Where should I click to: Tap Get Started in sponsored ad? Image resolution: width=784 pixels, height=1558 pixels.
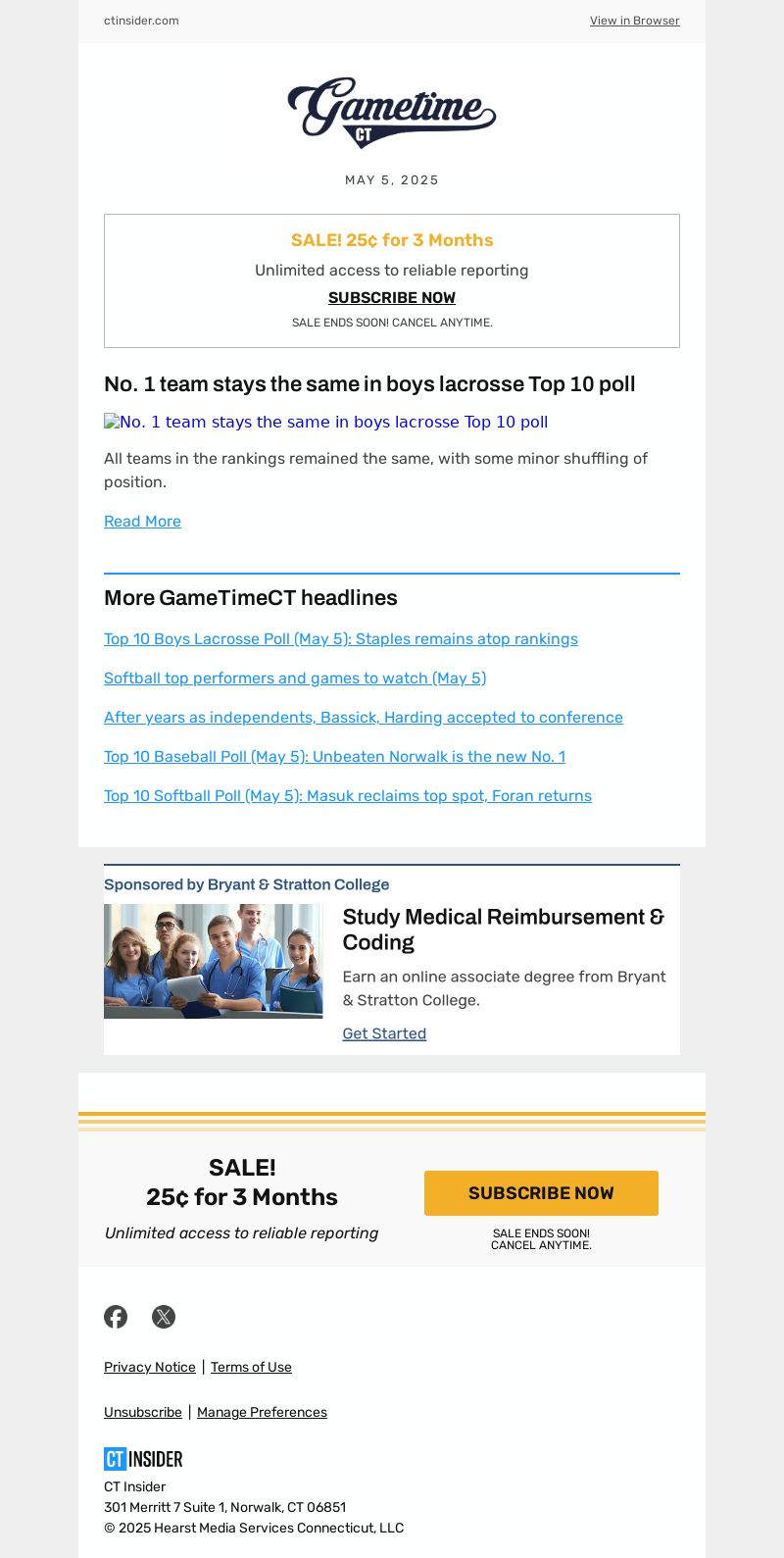(383, 1033)
